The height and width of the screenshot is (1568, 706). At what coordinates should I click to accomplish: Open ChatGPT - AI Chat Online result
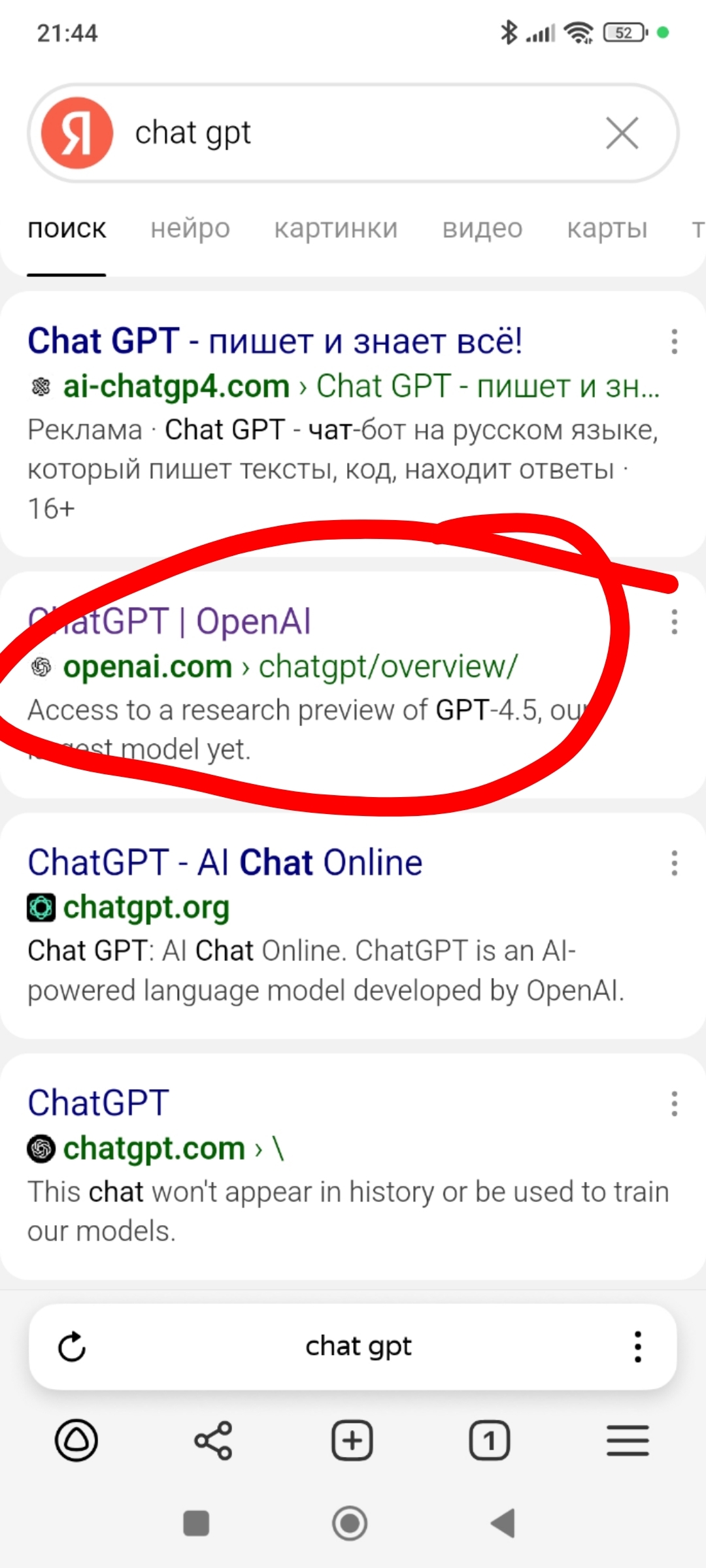(225, 862)
